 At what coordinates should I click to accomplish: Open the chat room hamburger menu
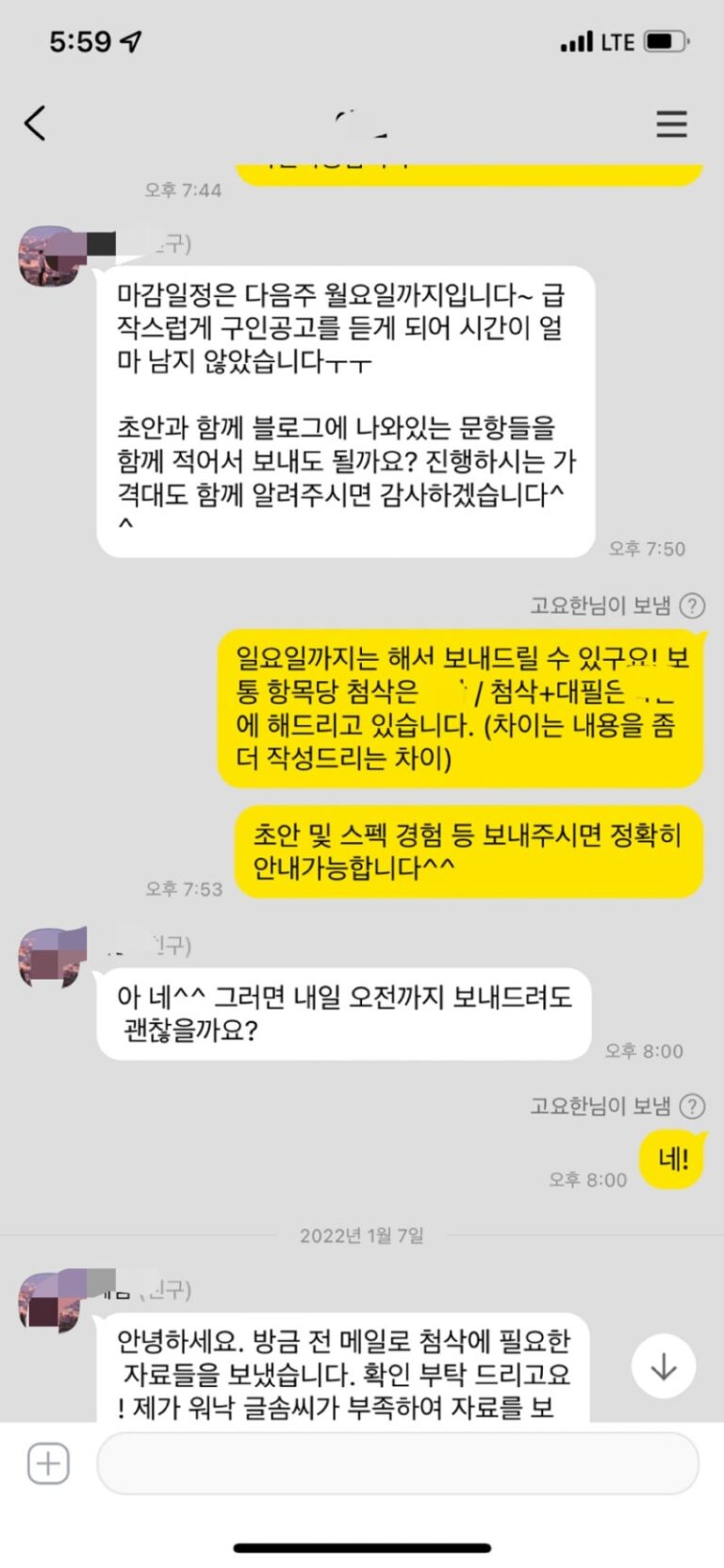coord(671,124)
